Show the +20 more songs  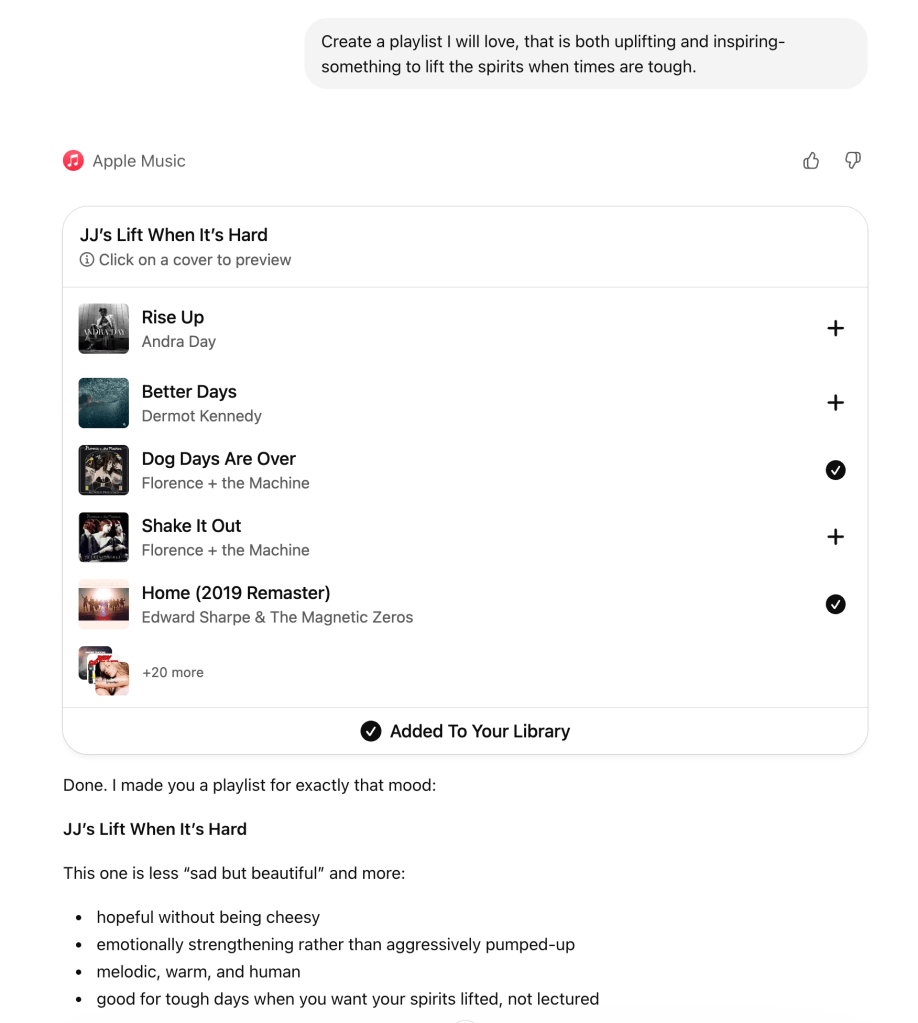(x=172, y=672)
